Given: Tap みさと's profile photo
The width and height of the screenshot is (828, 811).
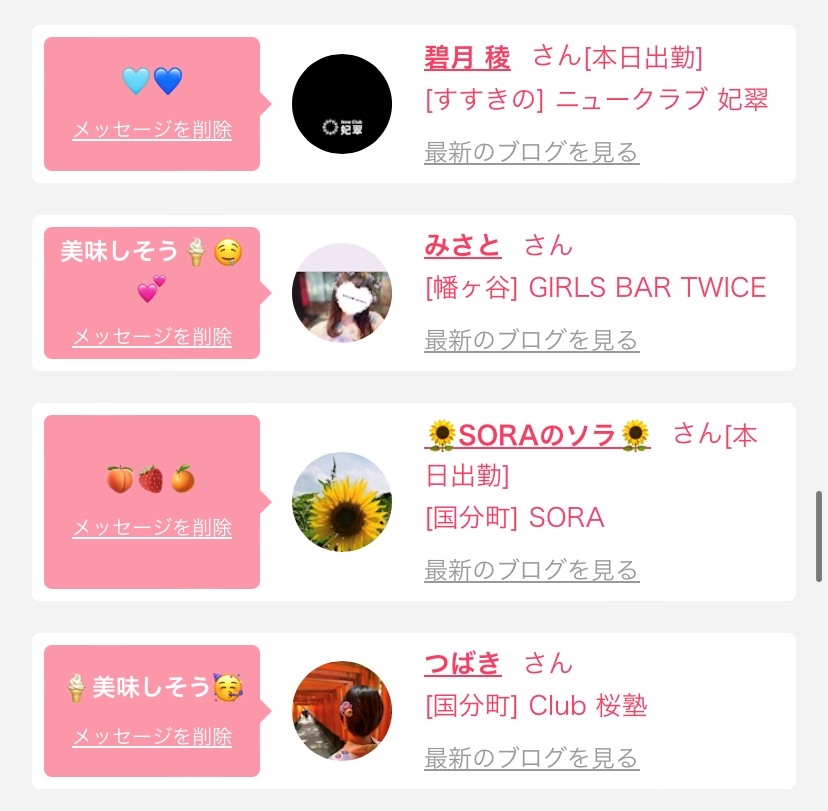Looking at the screenshot, I should (342, 293).
